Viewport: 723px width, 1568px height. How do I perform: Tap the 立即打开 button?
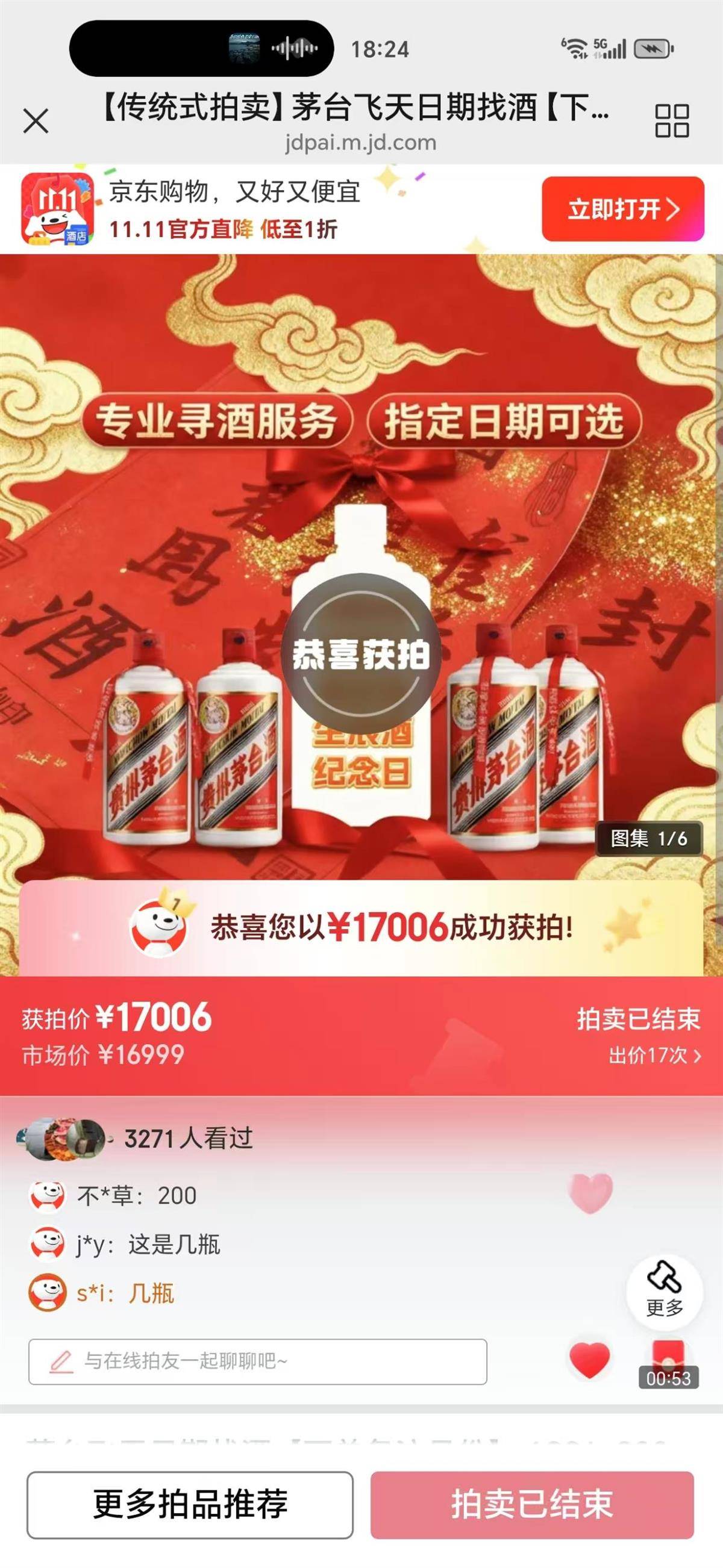(x=621, y=209)
